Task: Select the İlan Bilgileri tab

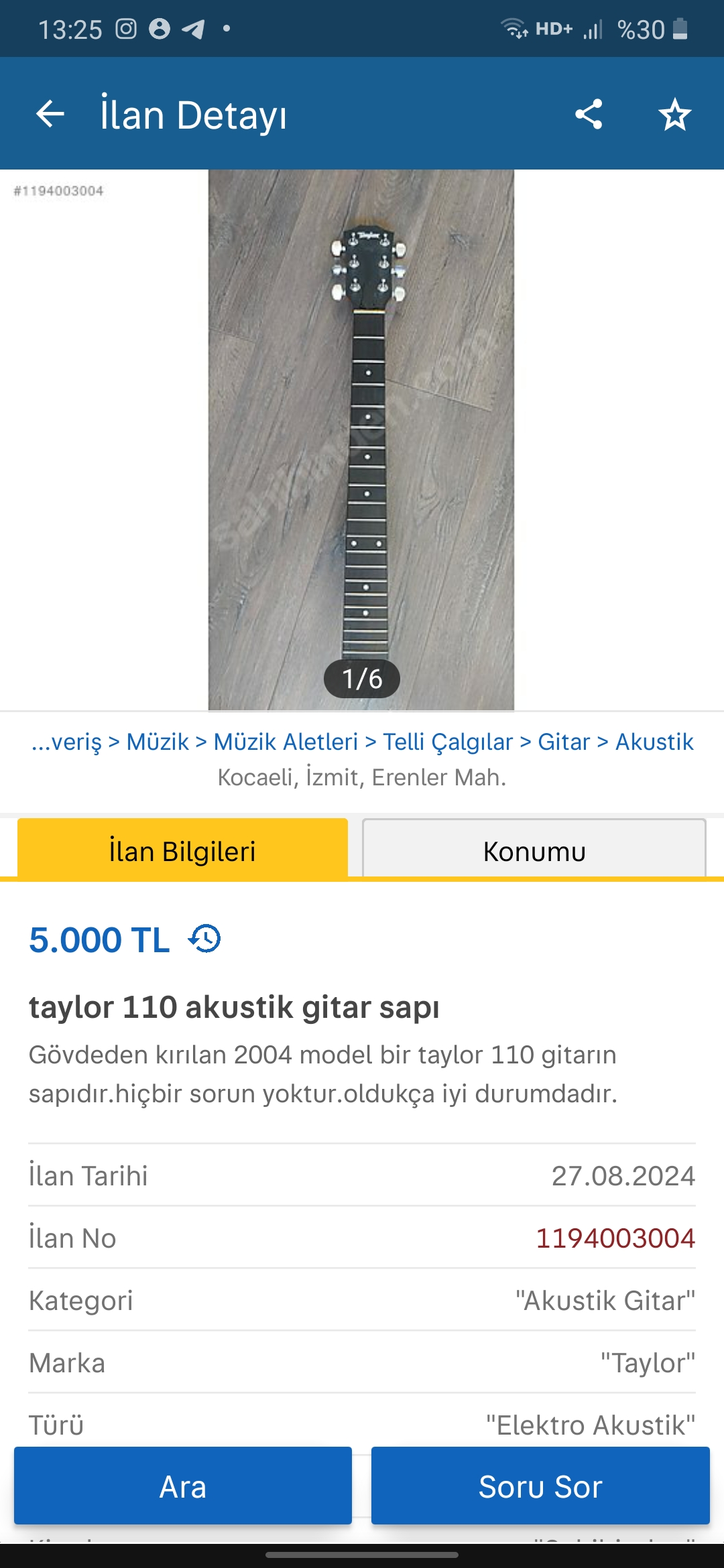Action: point(182,850)
